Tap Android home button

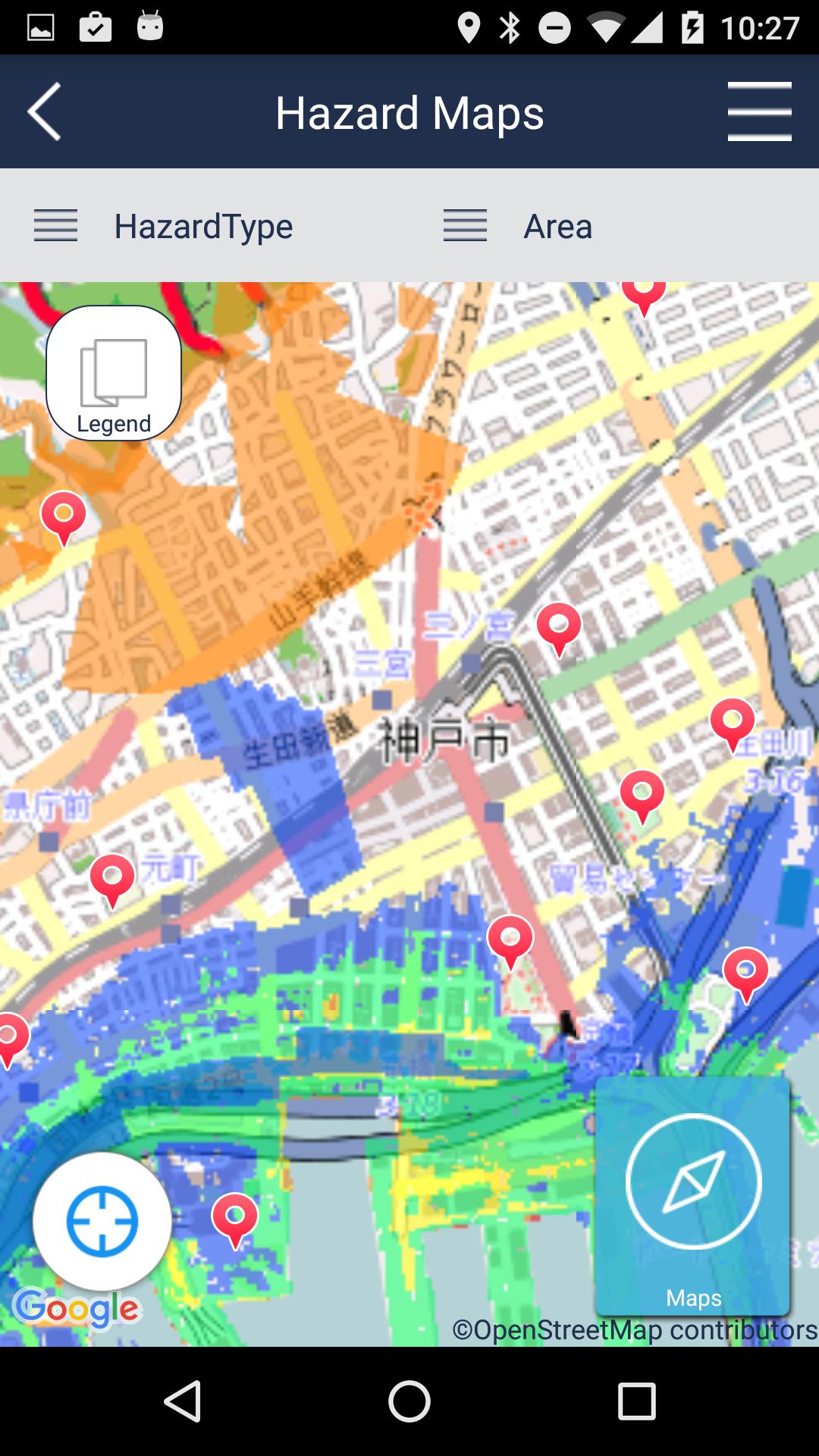(x=409, y=1401)
